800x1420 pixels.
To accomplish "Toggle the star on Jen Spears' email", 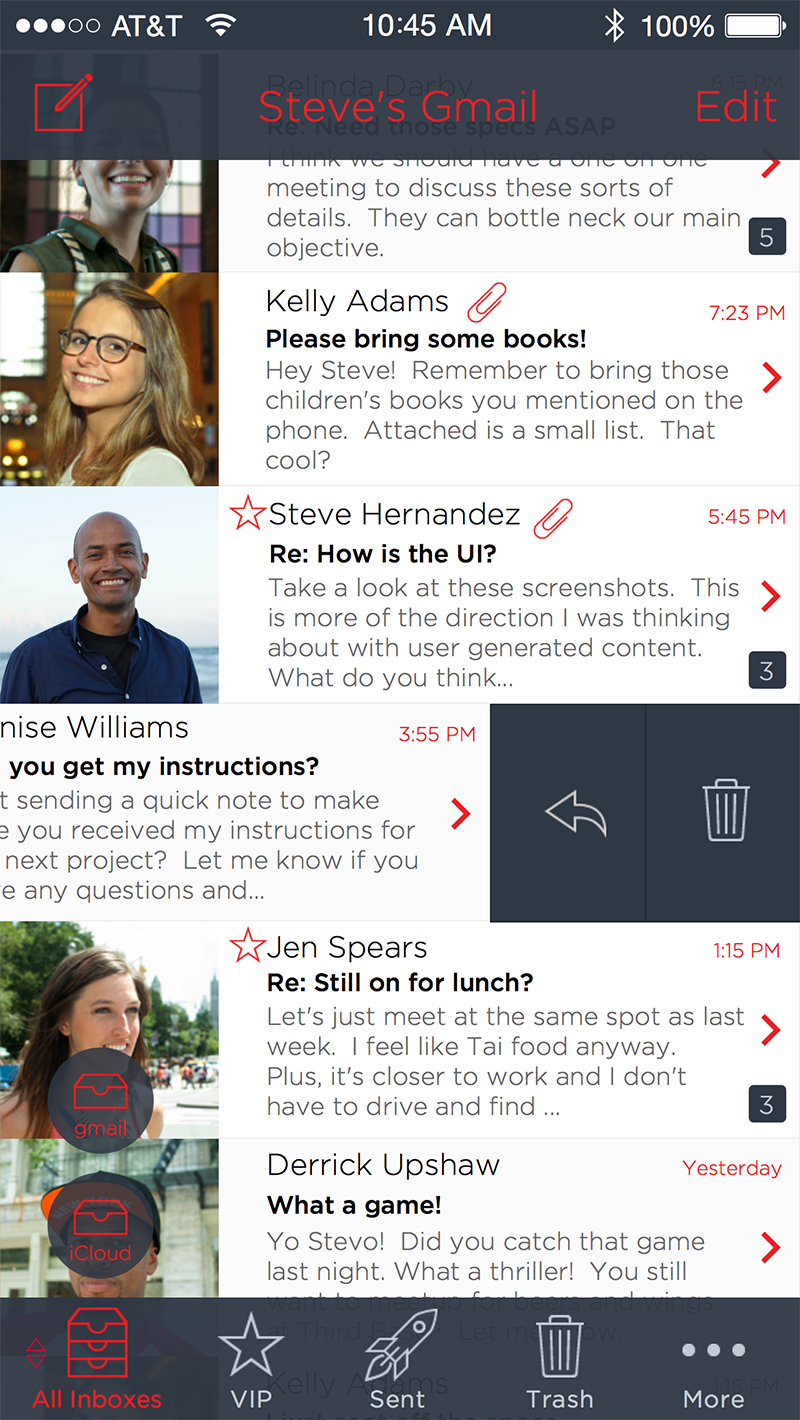I will pos(247,945).
